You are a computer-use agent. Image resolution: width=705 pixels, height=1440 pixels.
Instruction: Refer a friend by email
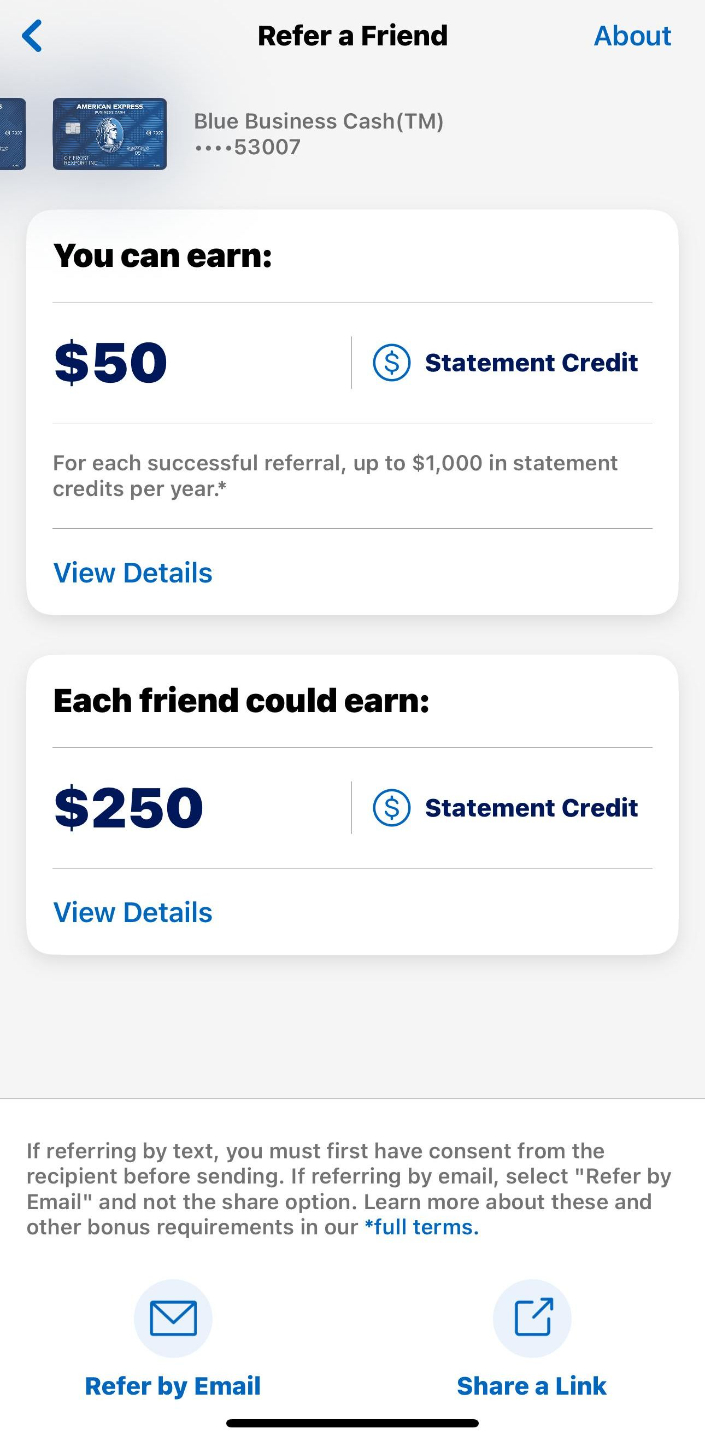click(x=173, y=1342)
